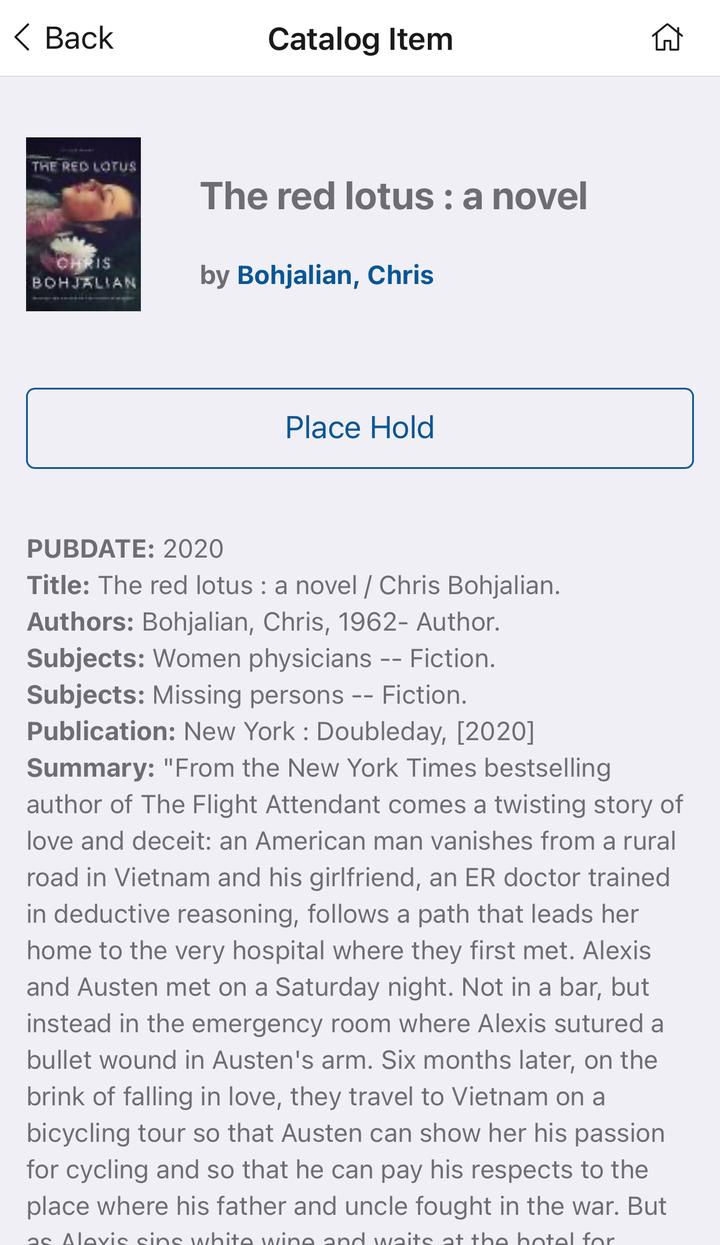Open the home icon
720x1245 pixels.
click(667, 38)
